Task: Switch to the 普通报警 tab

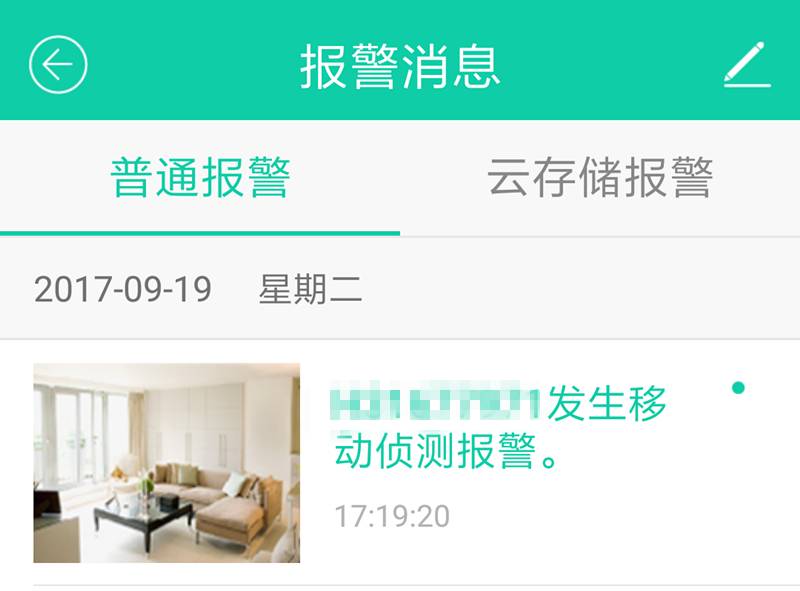Action: point(200,179)
